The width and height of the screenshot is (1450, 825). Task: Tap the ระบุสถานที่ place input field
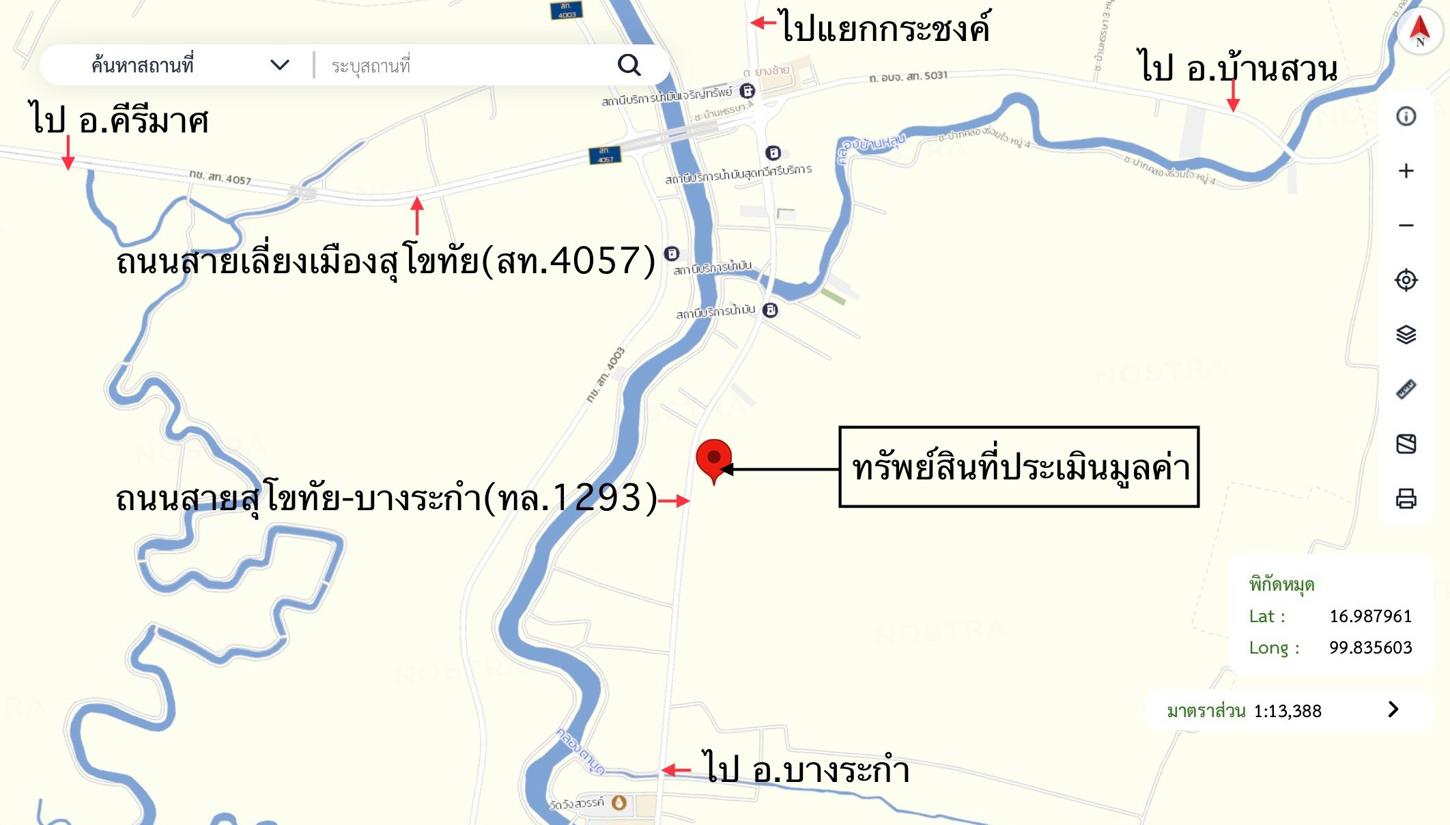coord(460,66)
